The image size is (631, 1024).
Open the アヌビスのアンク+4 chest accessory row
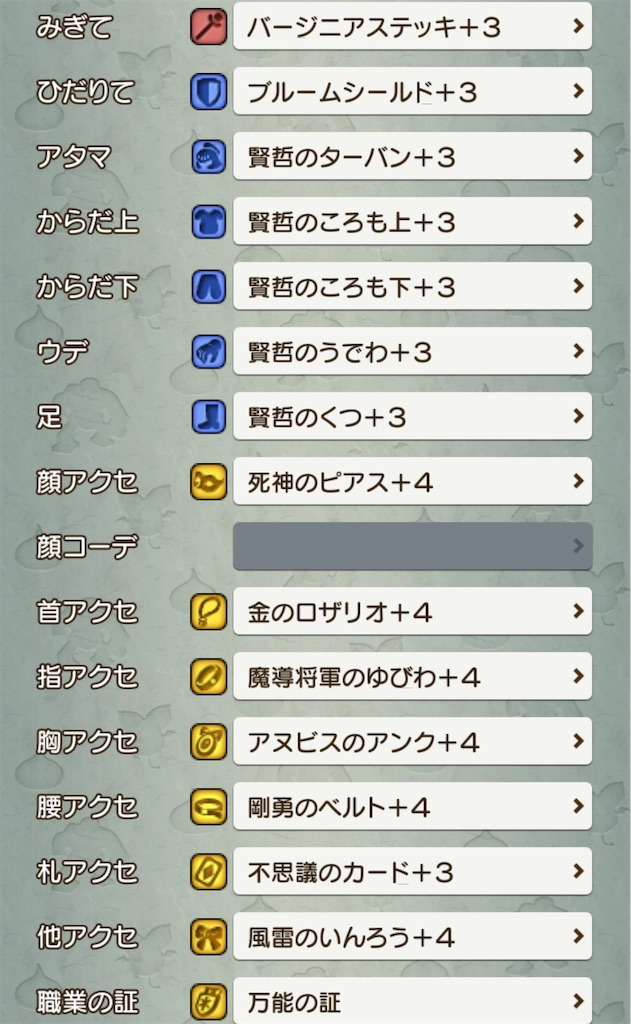tap(412, 742)
